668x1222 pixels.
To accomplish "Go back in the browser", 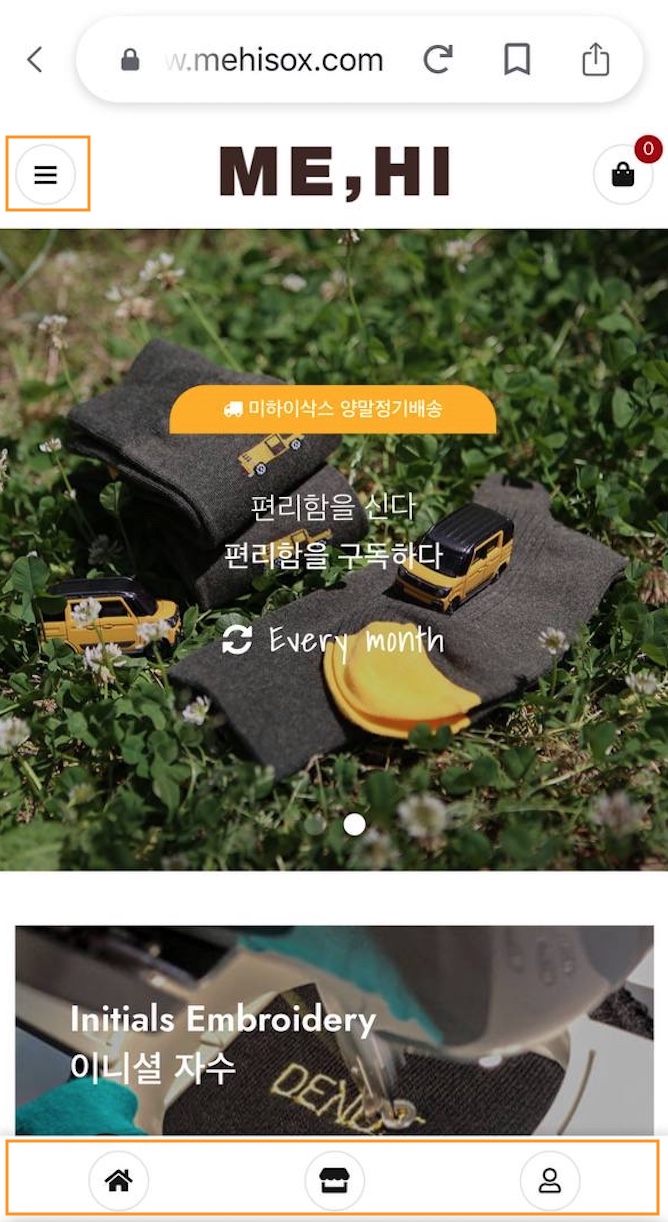I will (x=35, y=60).
